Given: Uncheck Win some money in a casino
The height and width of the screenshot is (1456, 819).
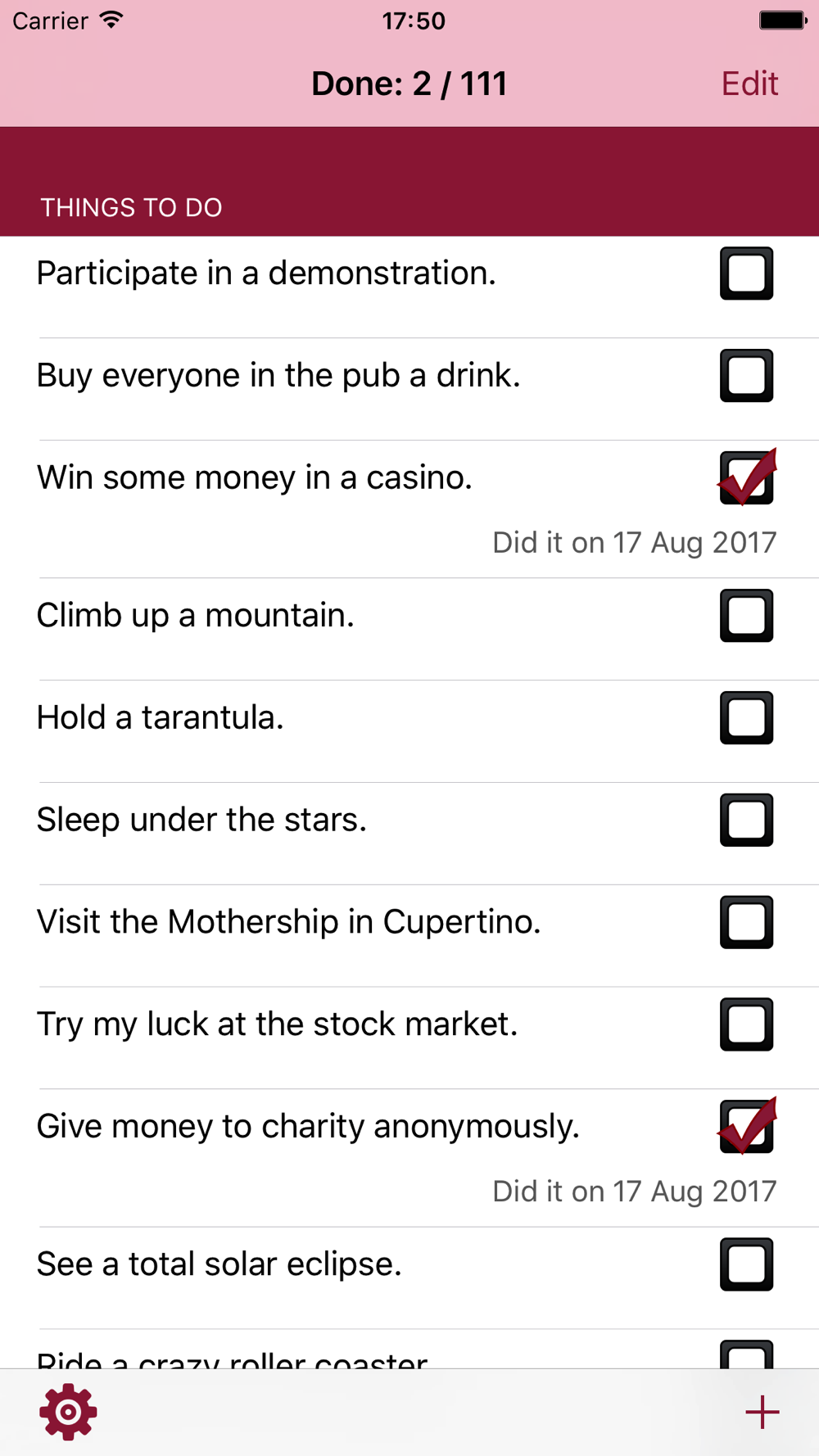Looking at the screenshot, I should pyautogui.click(x=746, y=477).
